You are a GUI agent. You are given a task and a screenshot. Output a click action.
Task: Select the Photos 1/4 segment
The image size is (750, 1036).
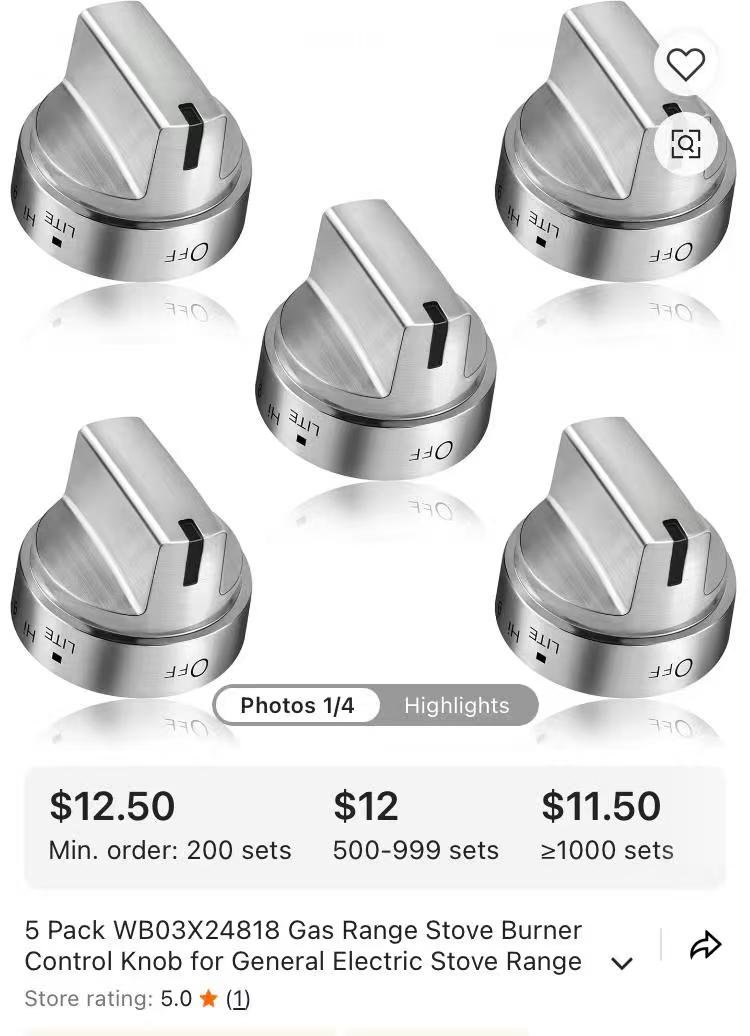coord(297,705)
